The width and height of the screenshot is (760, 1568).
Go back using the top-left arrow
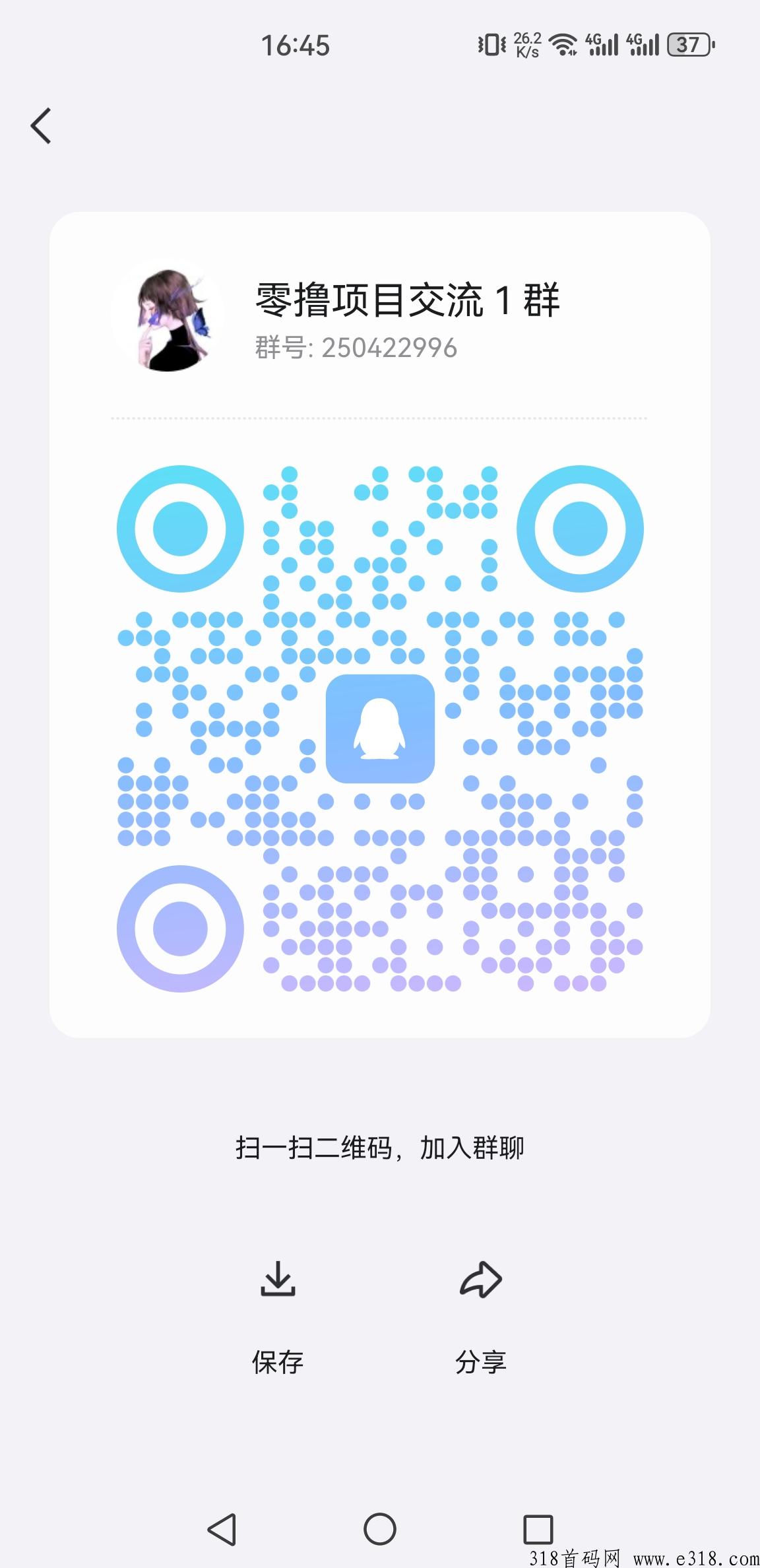click(x=41, y=125)
